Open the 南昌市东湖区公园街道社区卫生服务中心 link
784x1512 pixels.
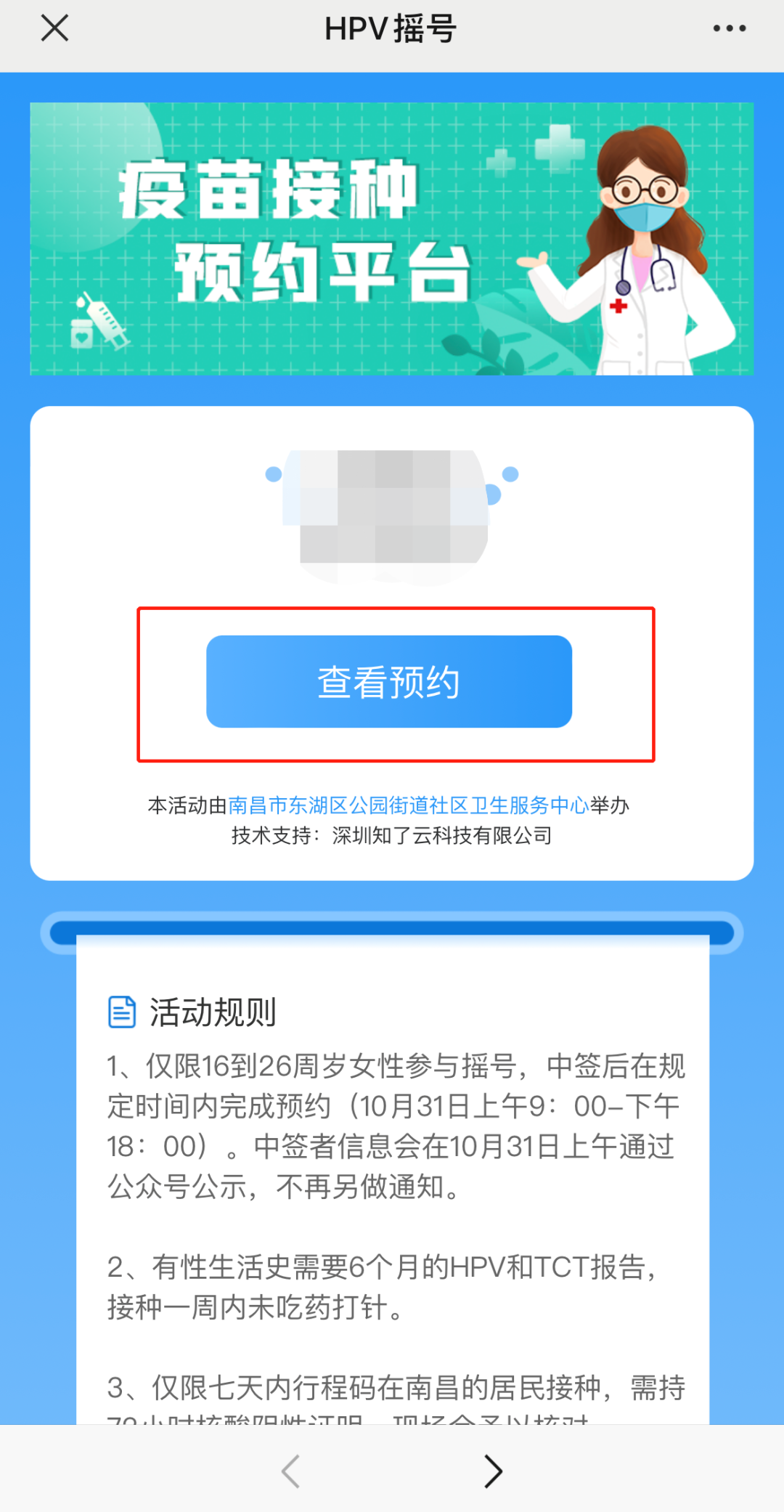[x=408, y=805]
